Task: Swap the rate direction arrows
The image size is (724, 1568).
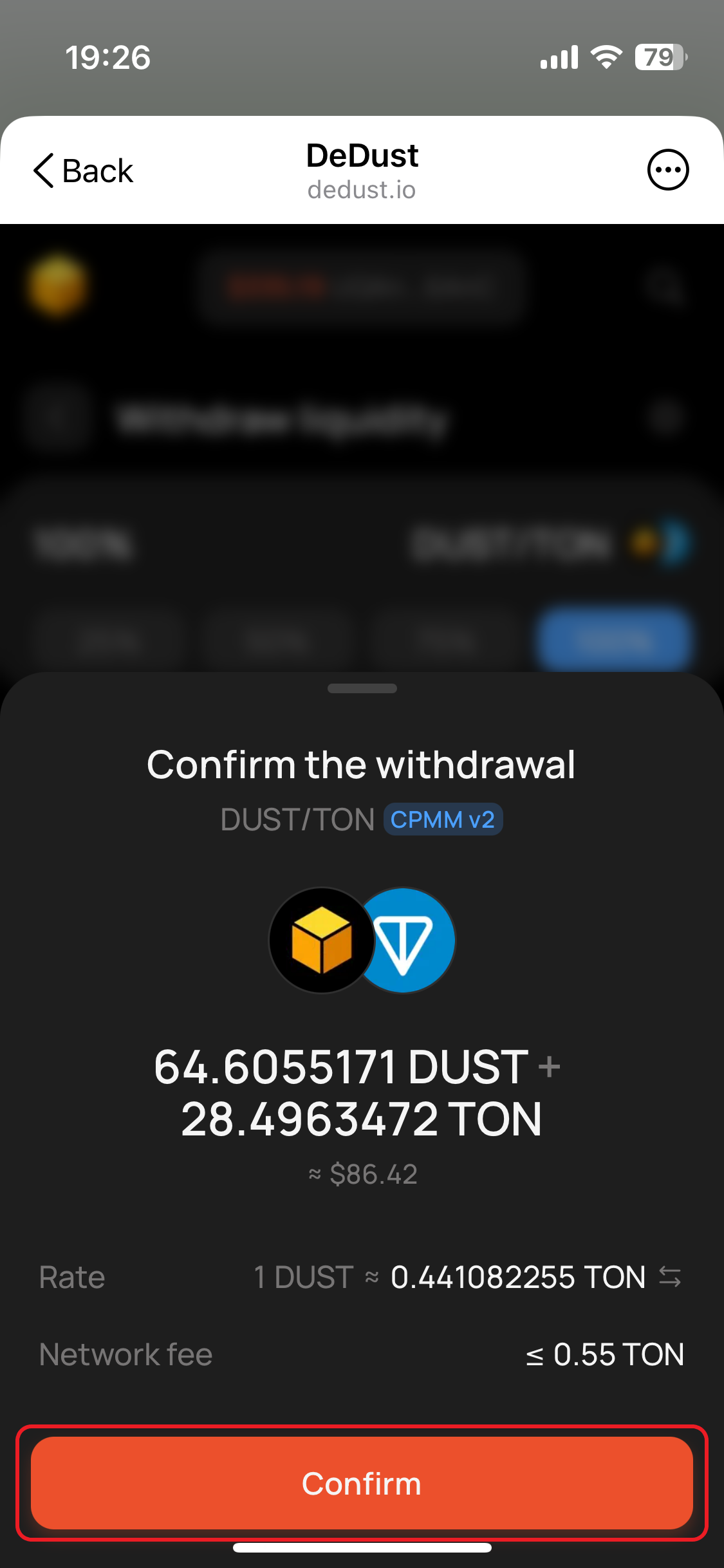Action: coord(670,1277)
